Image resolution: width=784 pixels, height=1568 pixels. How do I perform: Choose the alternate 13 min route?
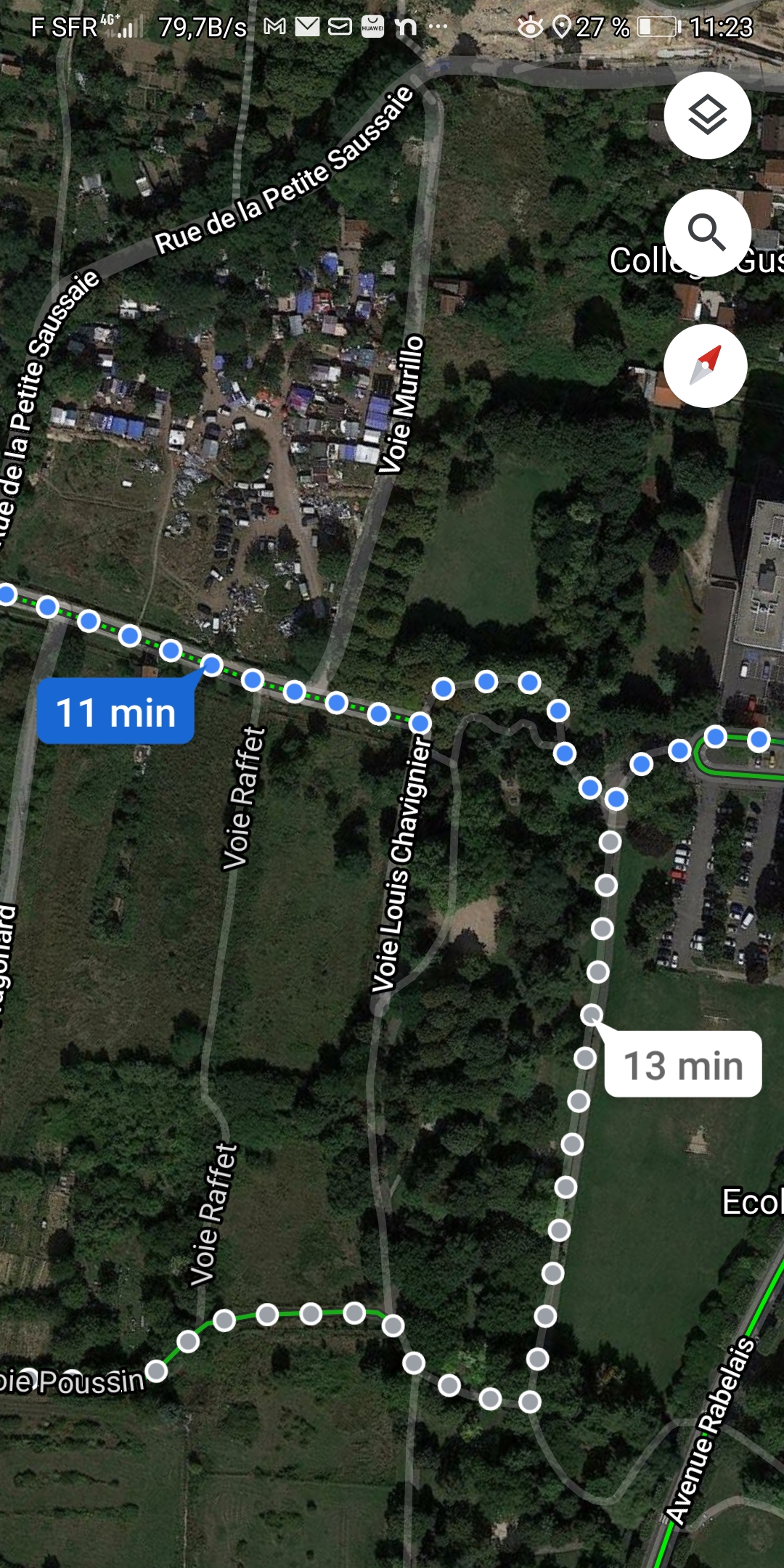point(683,1065)
